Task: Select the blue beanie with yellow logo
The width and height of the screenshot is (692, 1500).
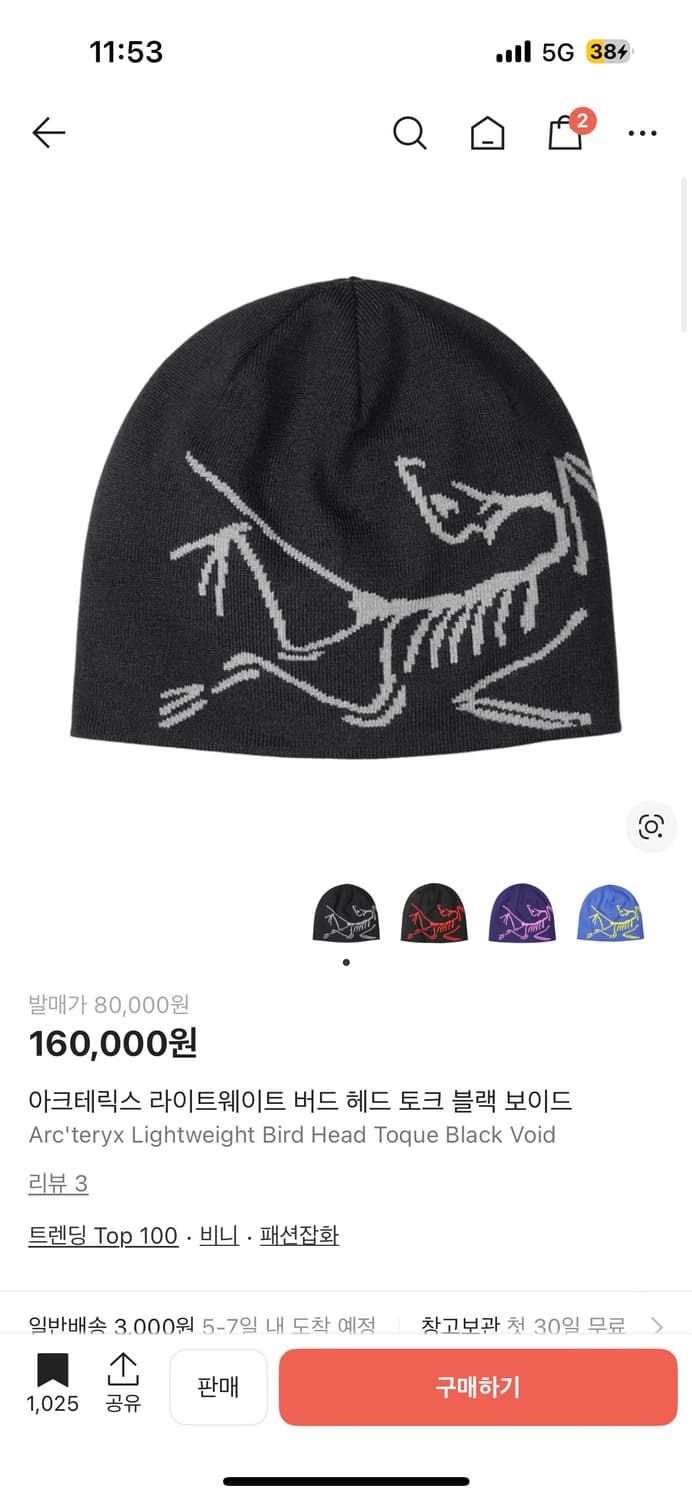Action: [611, 912]
